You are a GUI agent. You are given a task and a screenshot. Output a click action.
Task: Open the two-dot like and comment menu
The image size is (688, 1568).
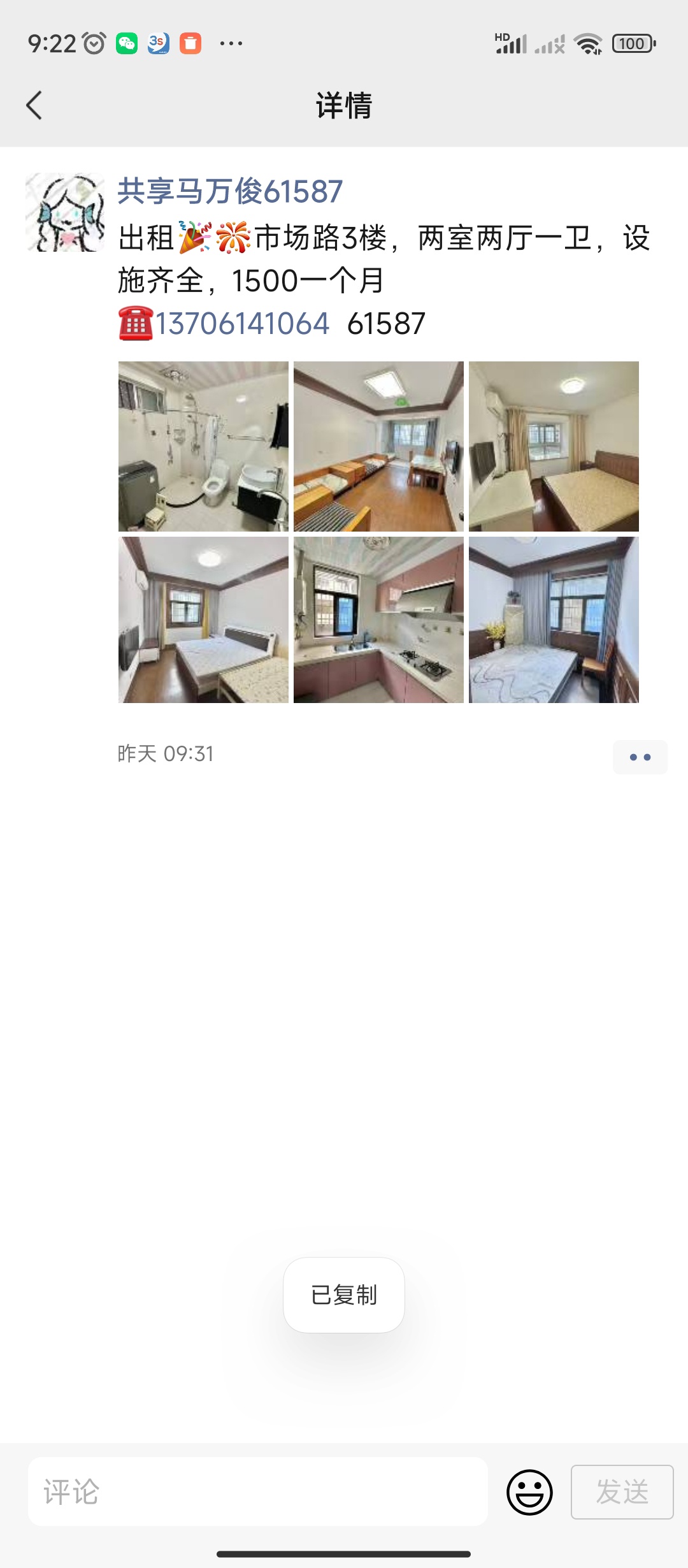point(640,757)
